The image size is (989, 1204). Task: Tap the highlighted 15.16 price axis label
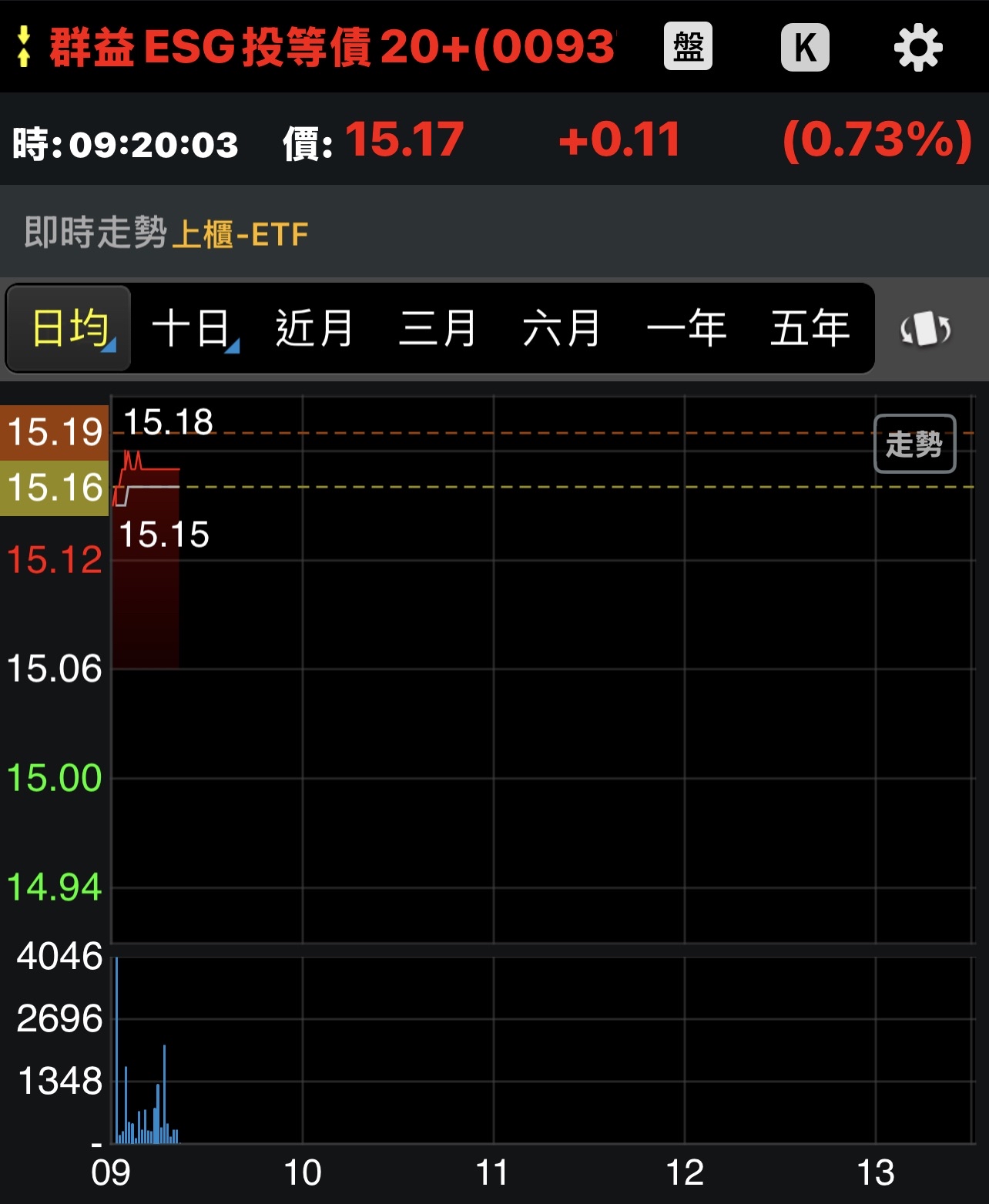click(x=52, y=488)
